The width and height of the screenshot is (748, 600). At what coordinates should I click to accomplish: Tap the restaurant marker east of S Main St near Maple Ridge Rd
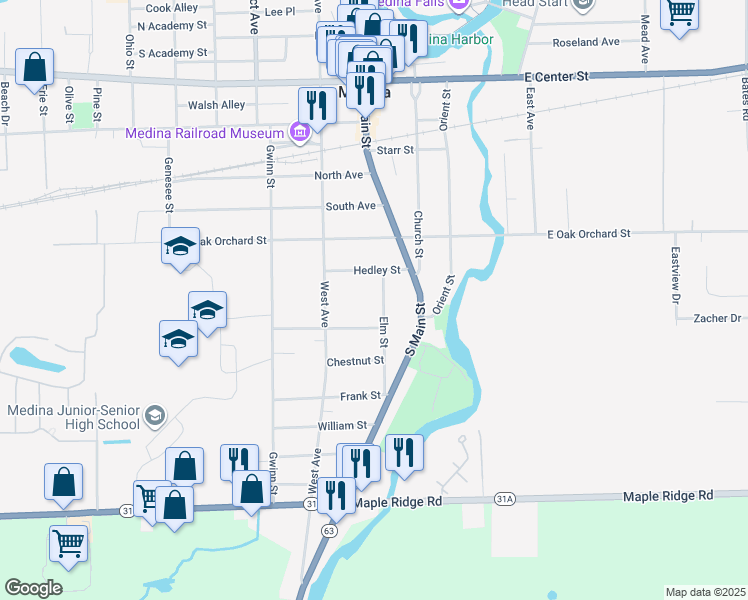tap(404, 452)
